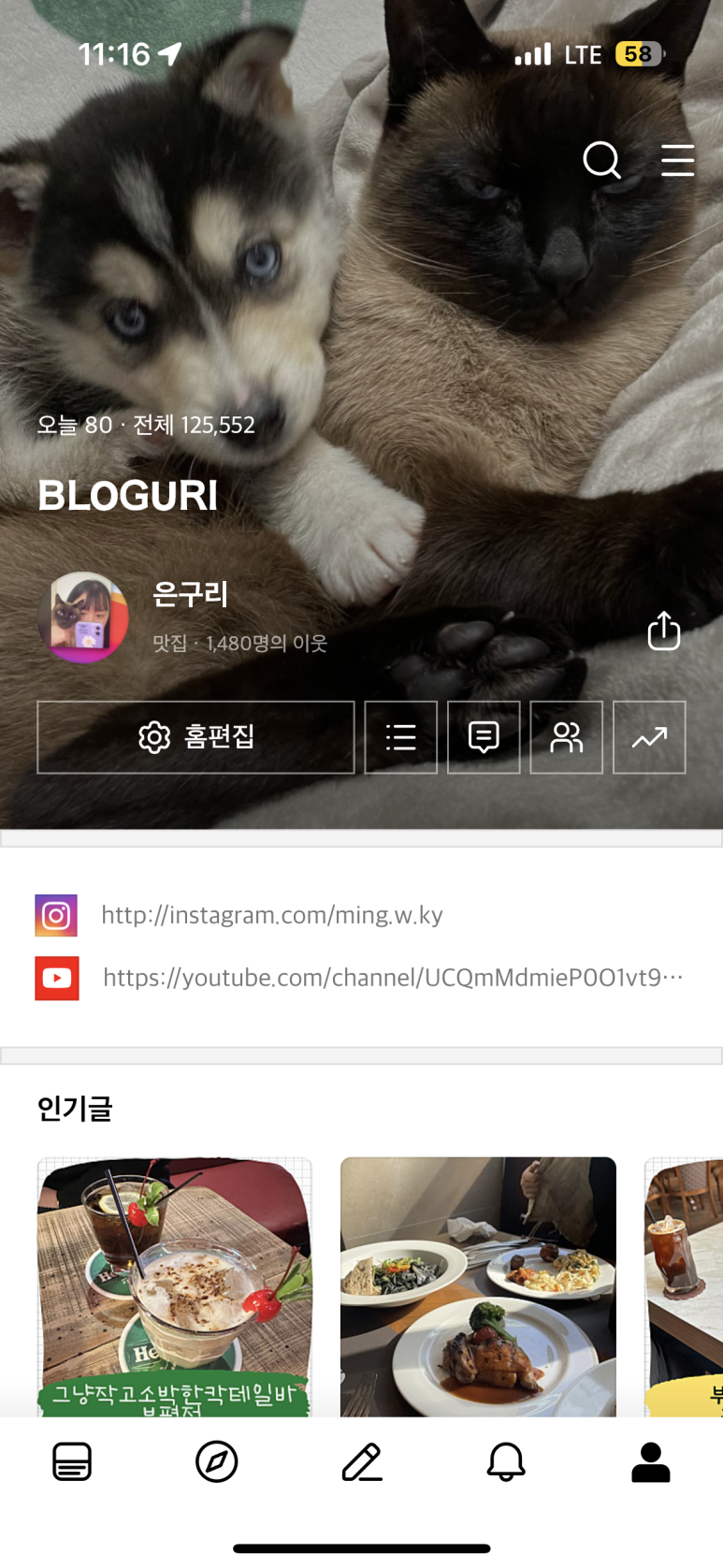The height and width of the screenshot is (1568, 723).
Task: Open the YouTube channel link
Action: pyautogui.click(x=392, y=978)
